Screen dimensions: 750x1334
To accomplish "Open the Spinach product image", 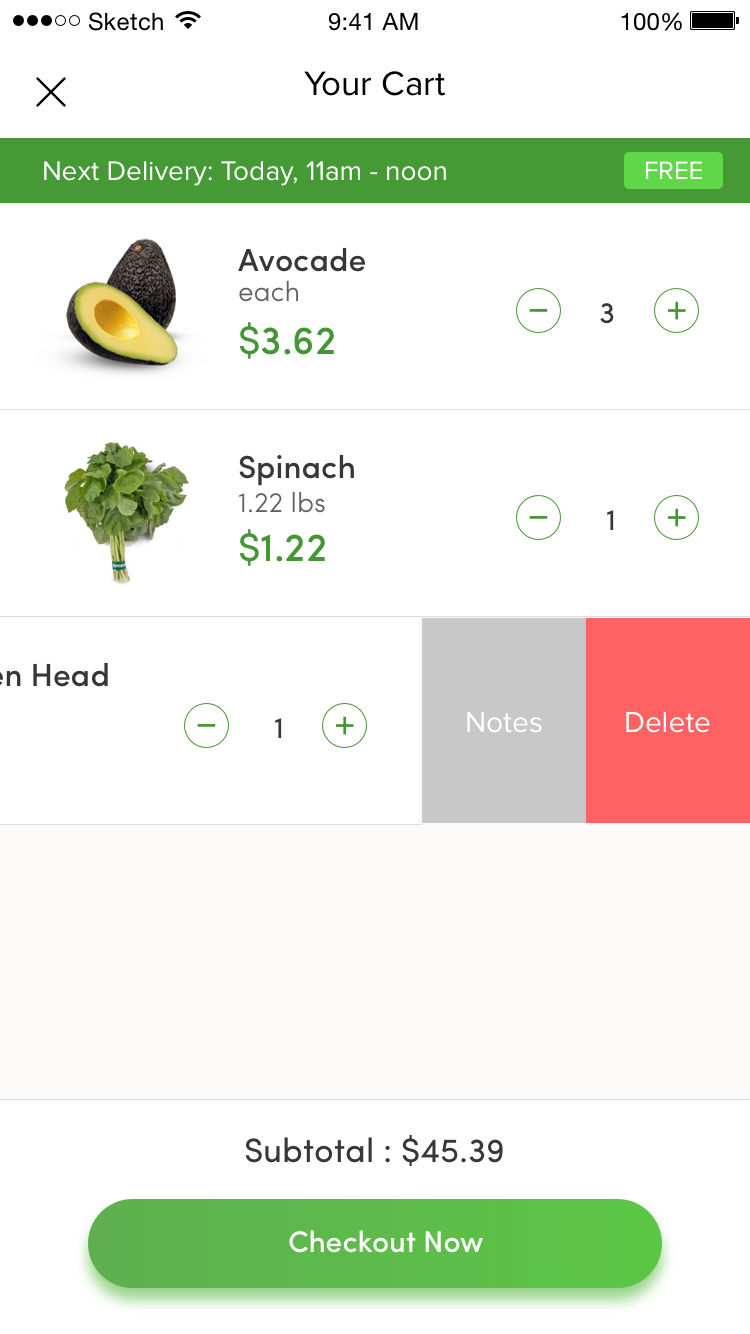I will (x=124, y=511).
